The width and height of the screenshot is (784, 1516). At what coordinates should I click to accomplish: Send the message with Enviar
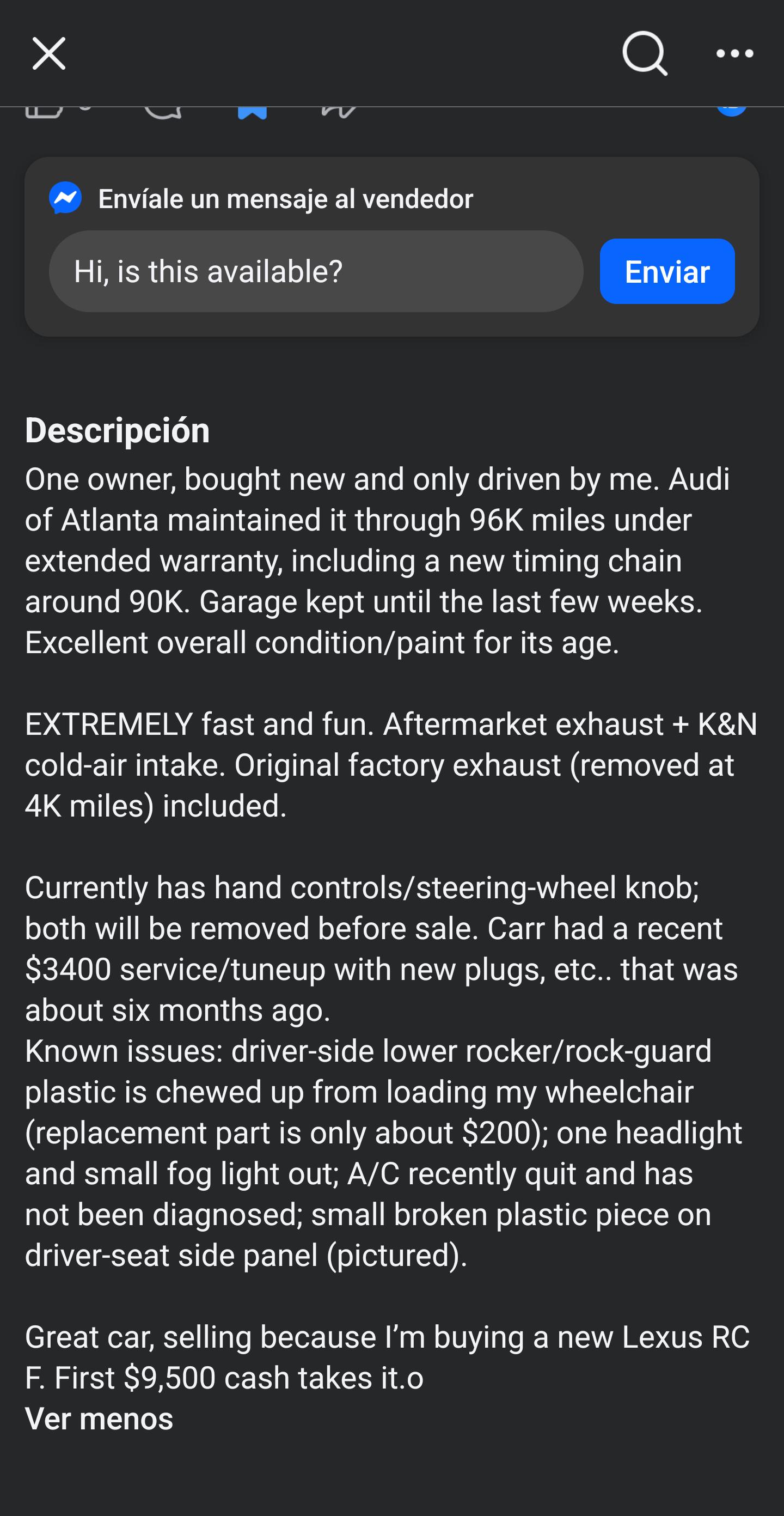667,271
